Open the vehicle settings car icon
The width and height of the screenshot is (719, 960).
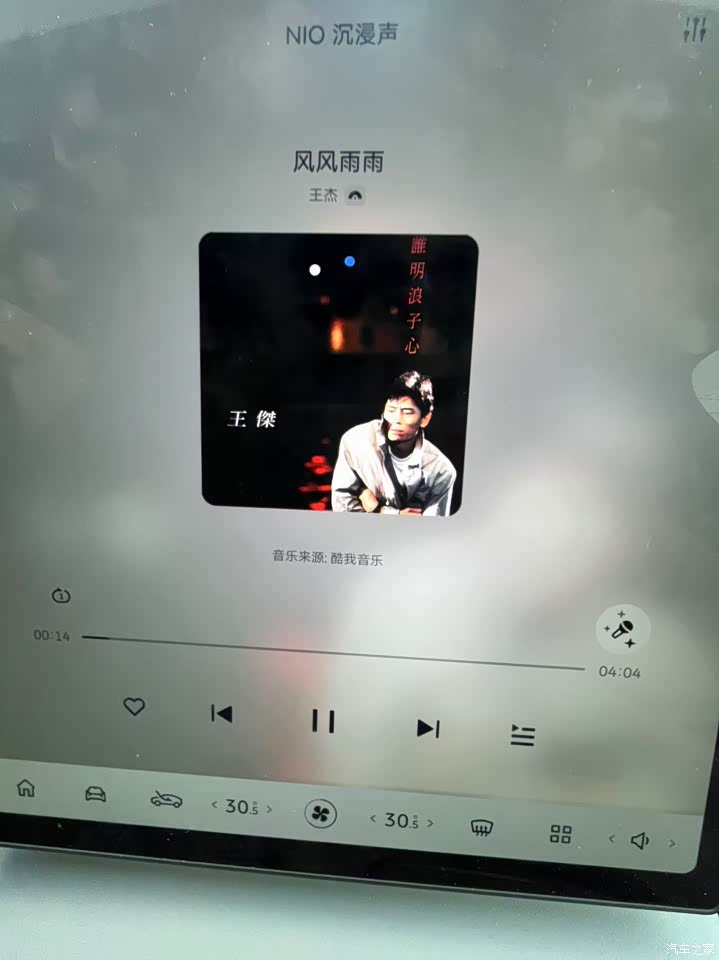[95, 794]
